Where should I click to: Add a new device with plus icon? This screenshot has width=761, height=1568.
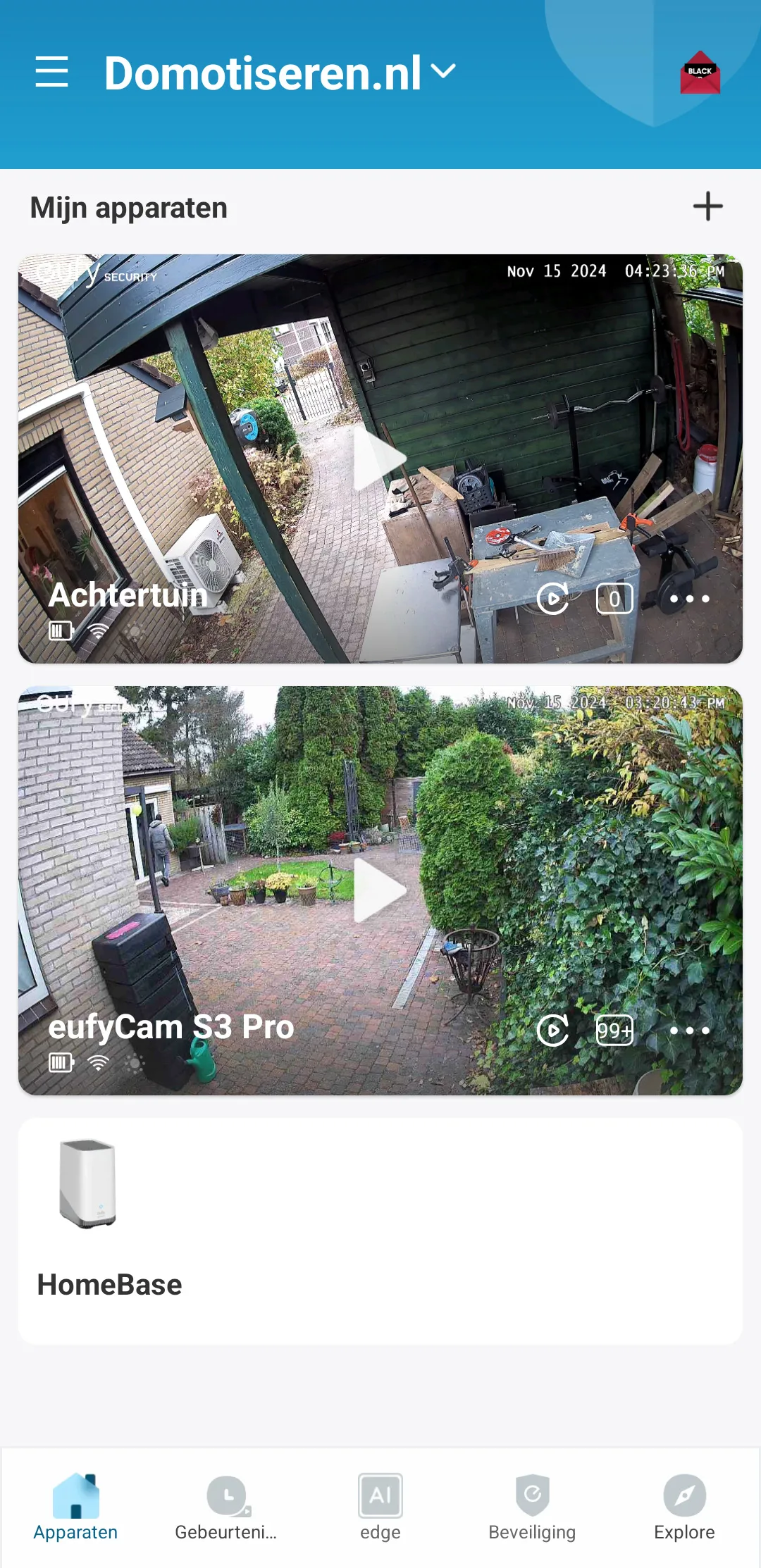pos(707,206)
